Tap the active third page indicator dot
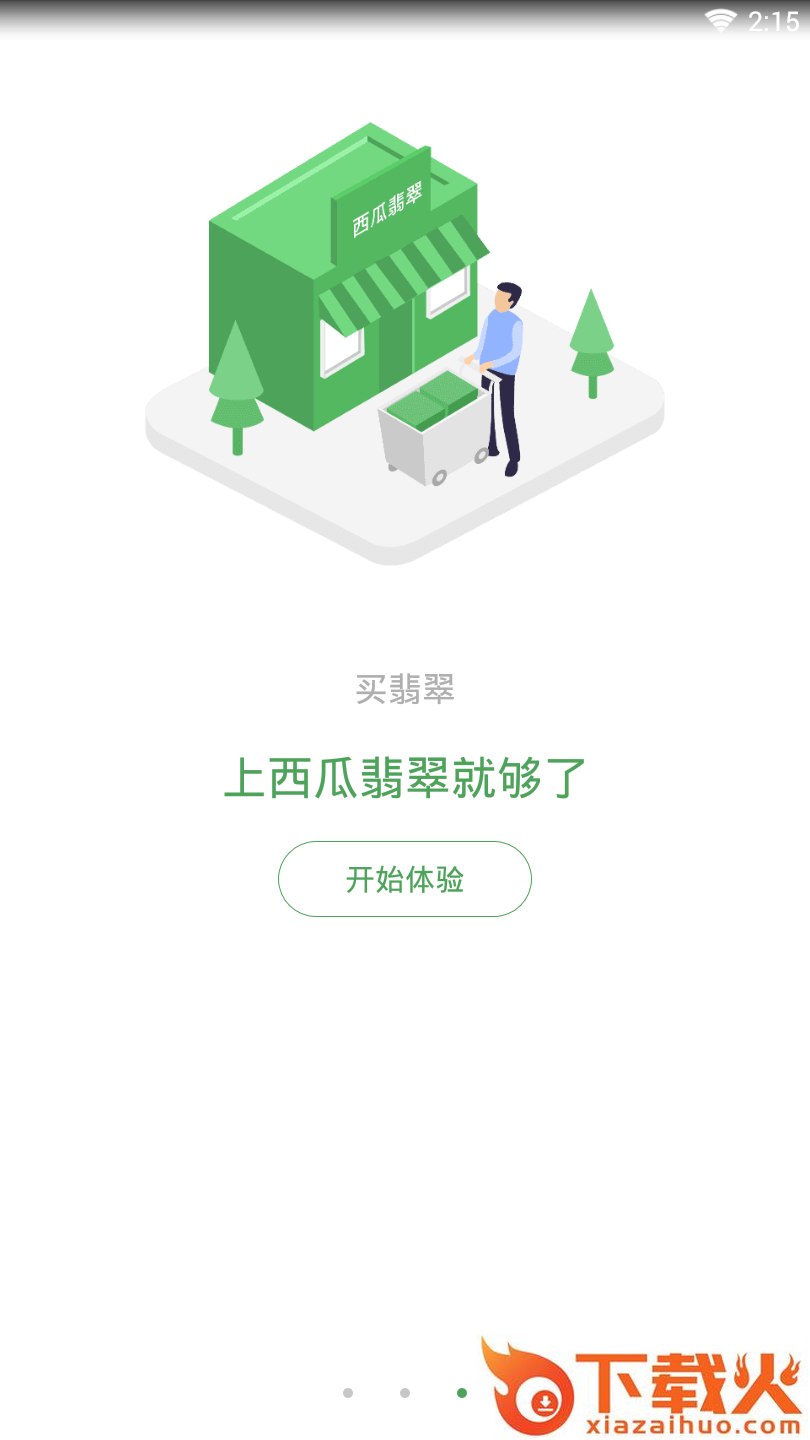Image resolution: width=810 pixels, height=1440 pixels. (460, 1391)
